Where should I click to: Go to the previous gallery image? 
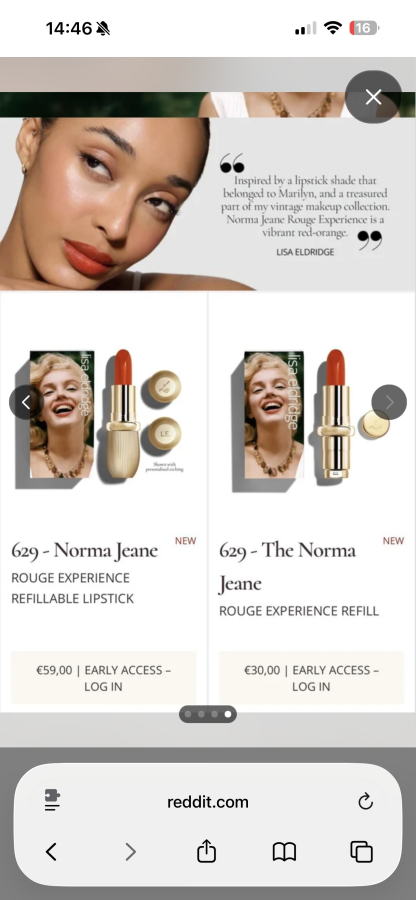click(x=26, y=402)
